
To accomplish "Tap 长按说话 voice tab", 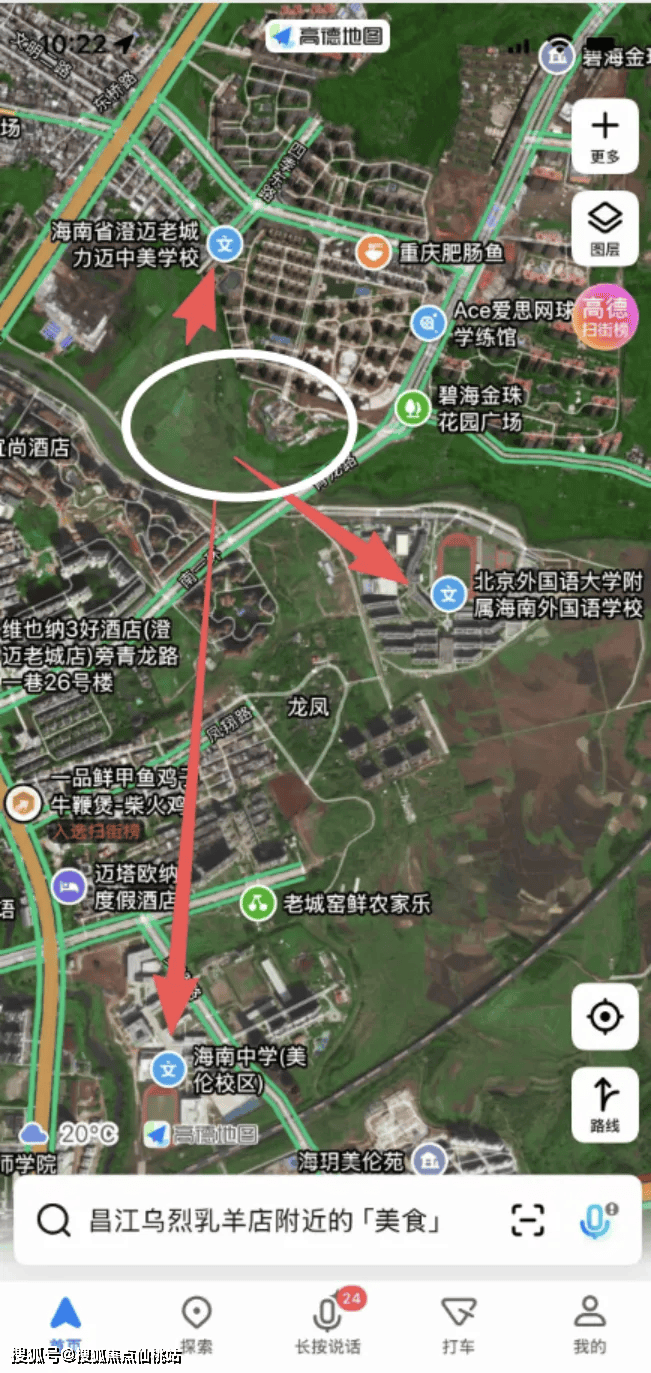I will point(327,1324).
